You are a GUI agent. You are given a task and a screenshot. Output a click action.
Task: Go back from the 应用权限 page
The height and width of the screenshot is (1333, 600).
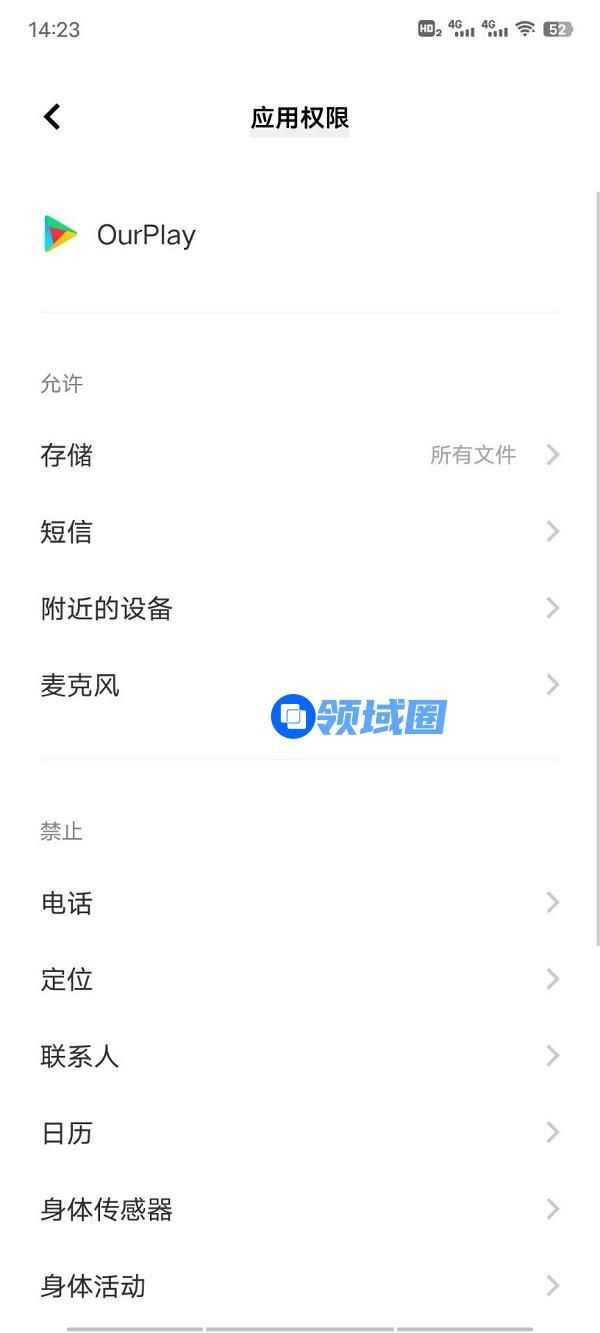52,117
